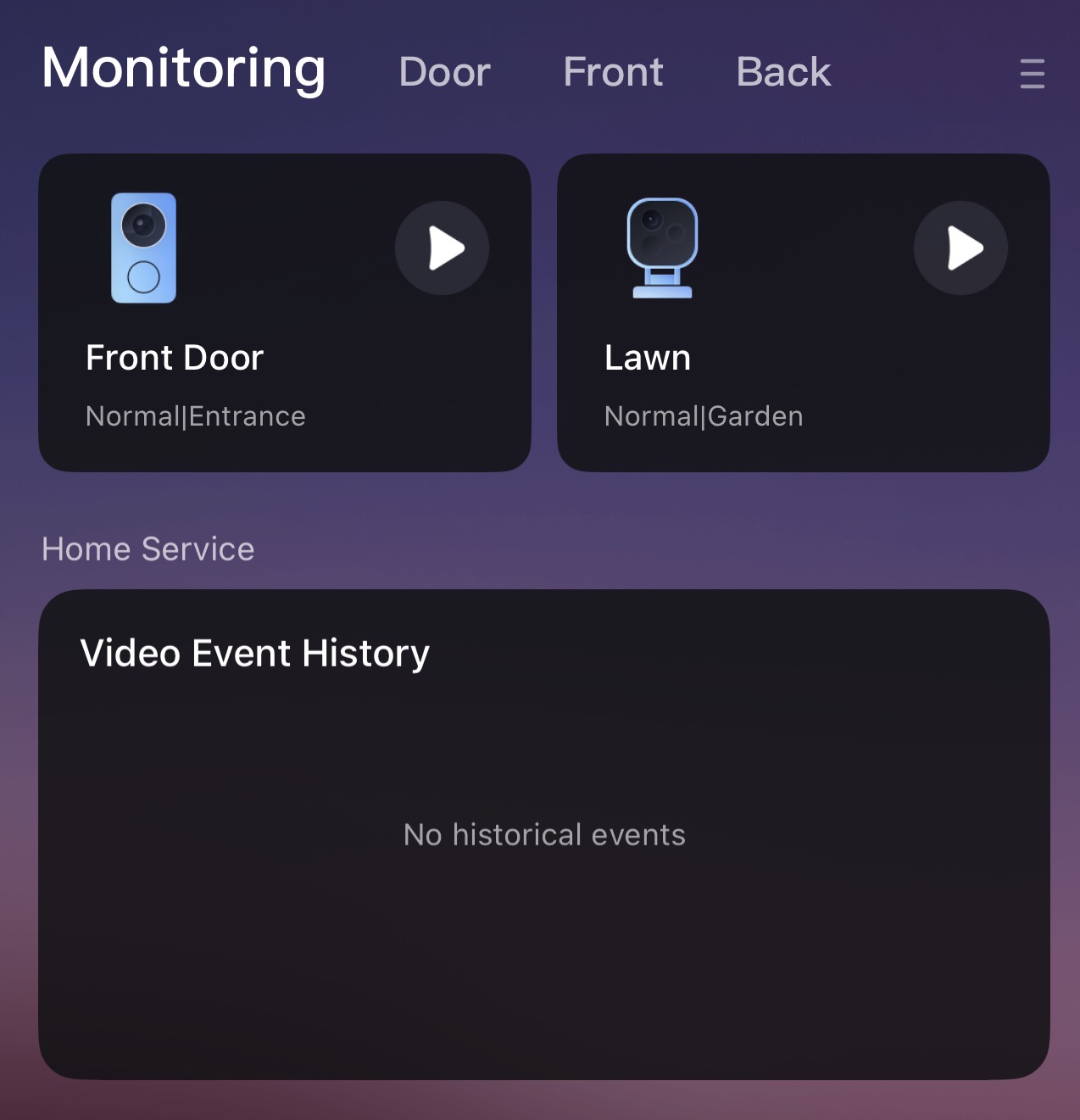Switch to the Door tab

[x=444, y=72]
